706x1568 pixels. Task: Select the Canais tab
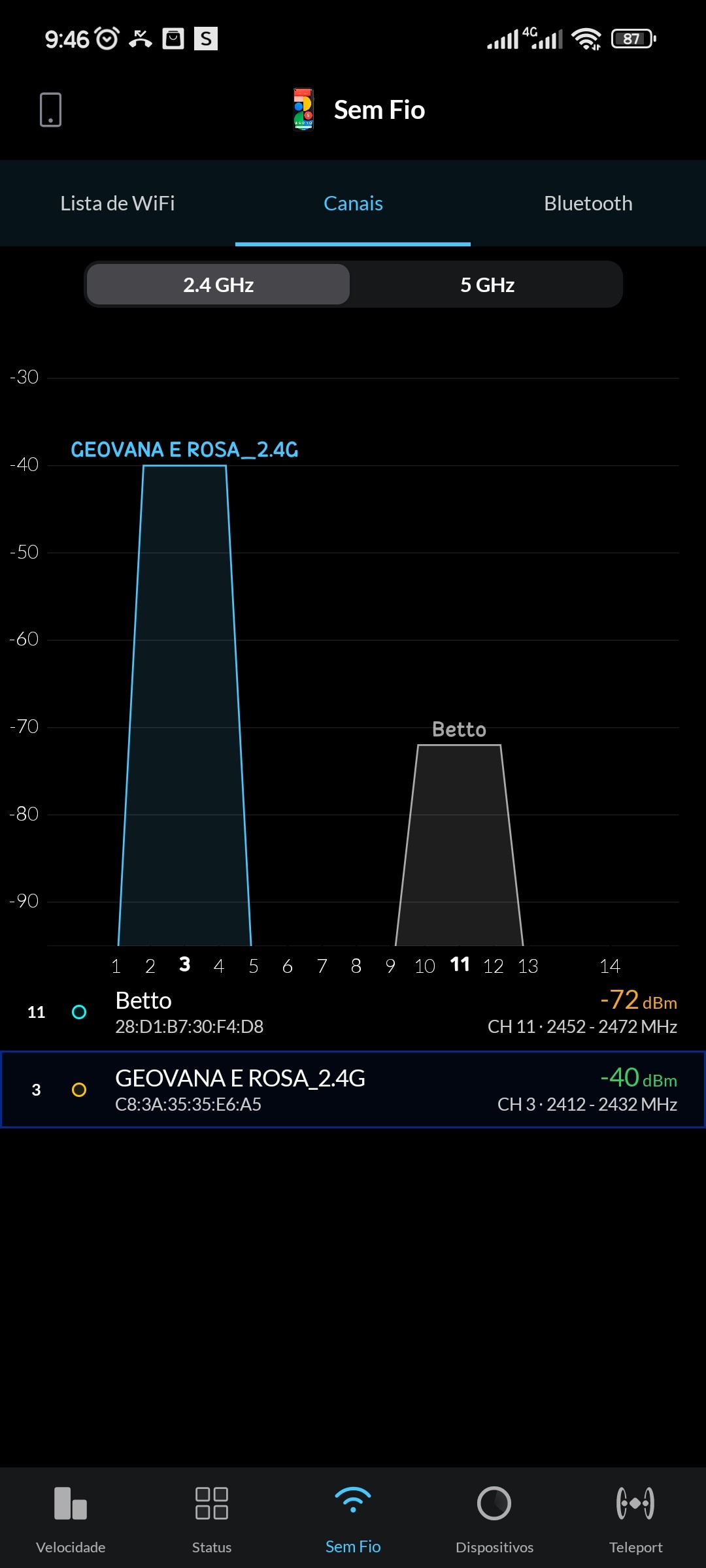[353, 203]
